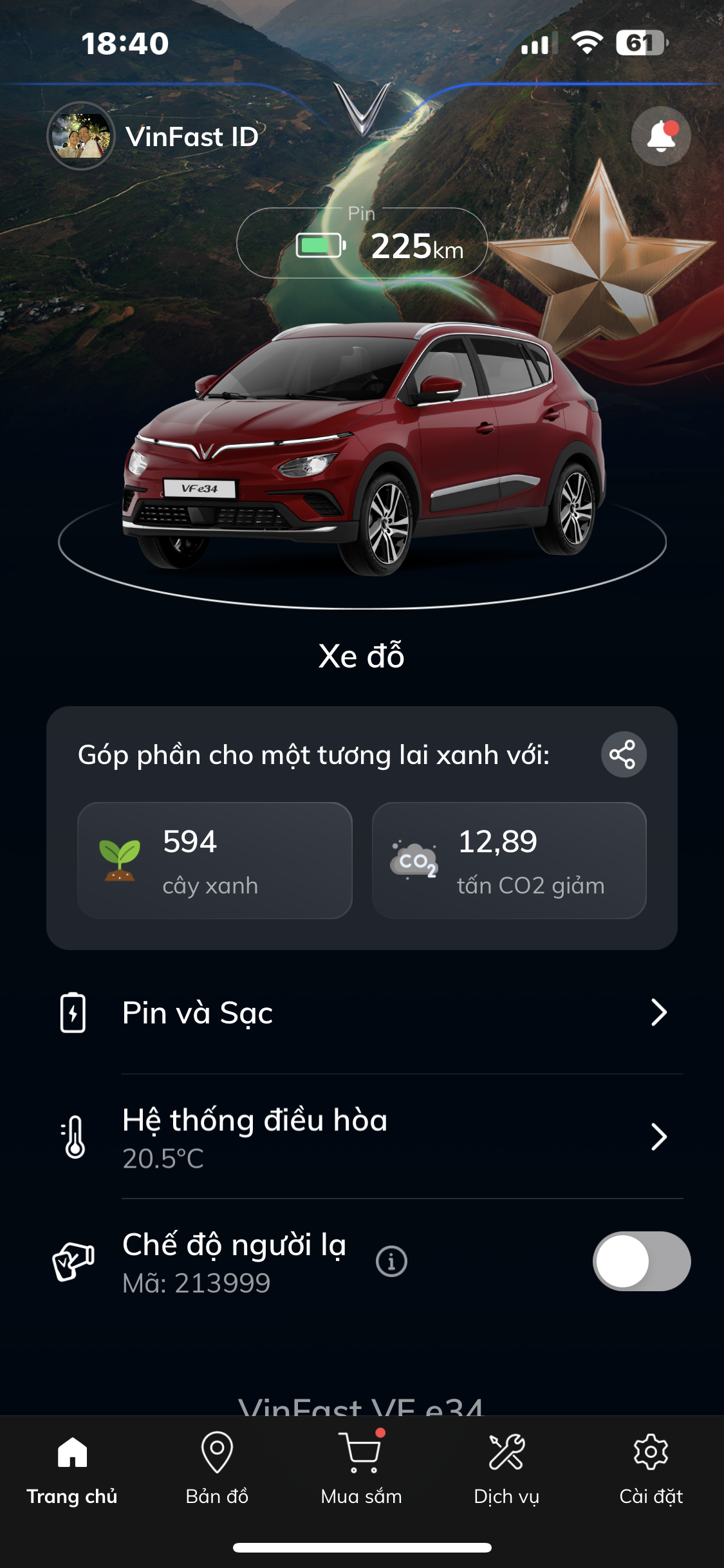This screenshot has width=724, height=1568.
Task: Open the notifications bell
Action: [660, 136]
